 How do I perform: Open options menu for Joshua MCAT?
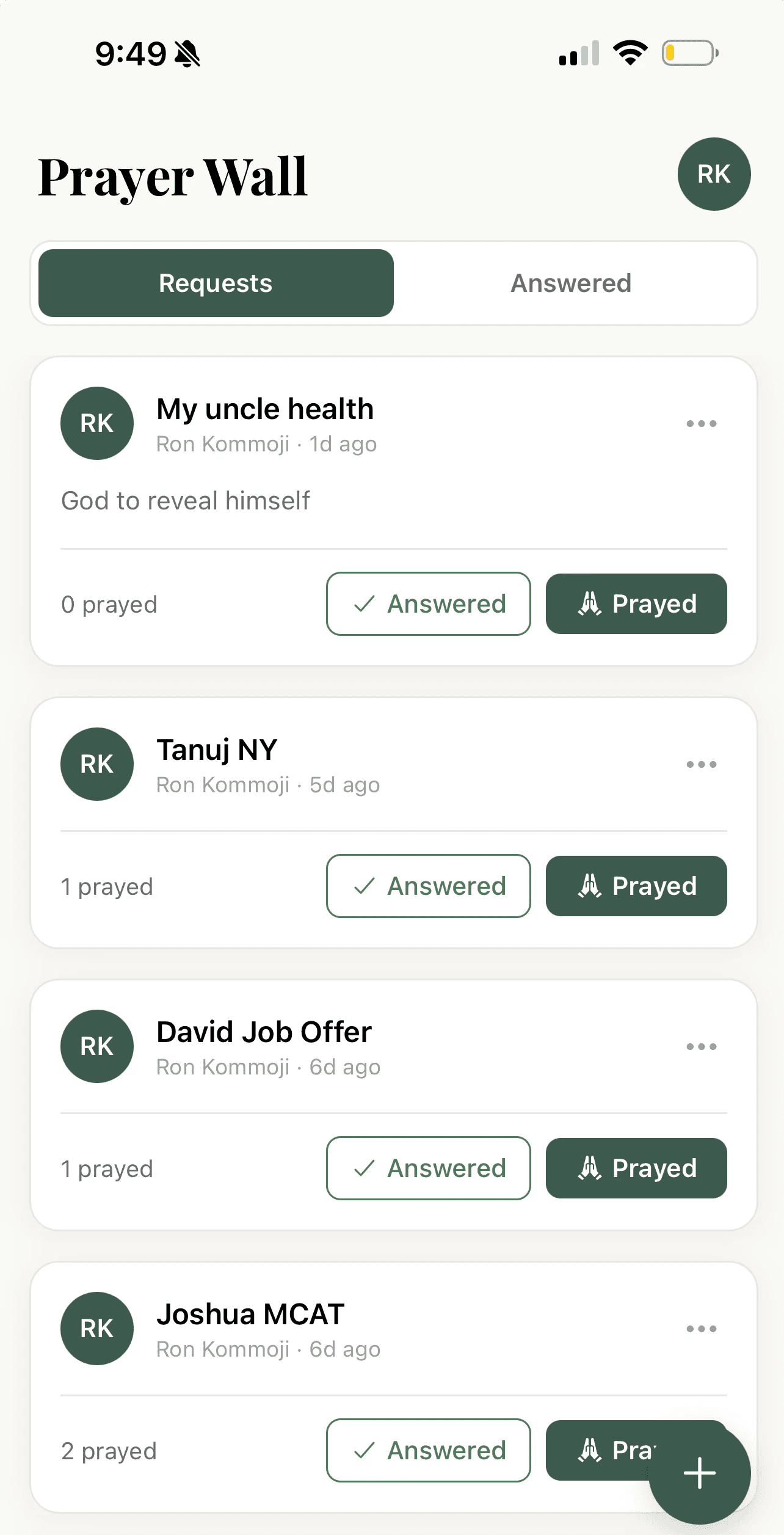coord(701,1329)
